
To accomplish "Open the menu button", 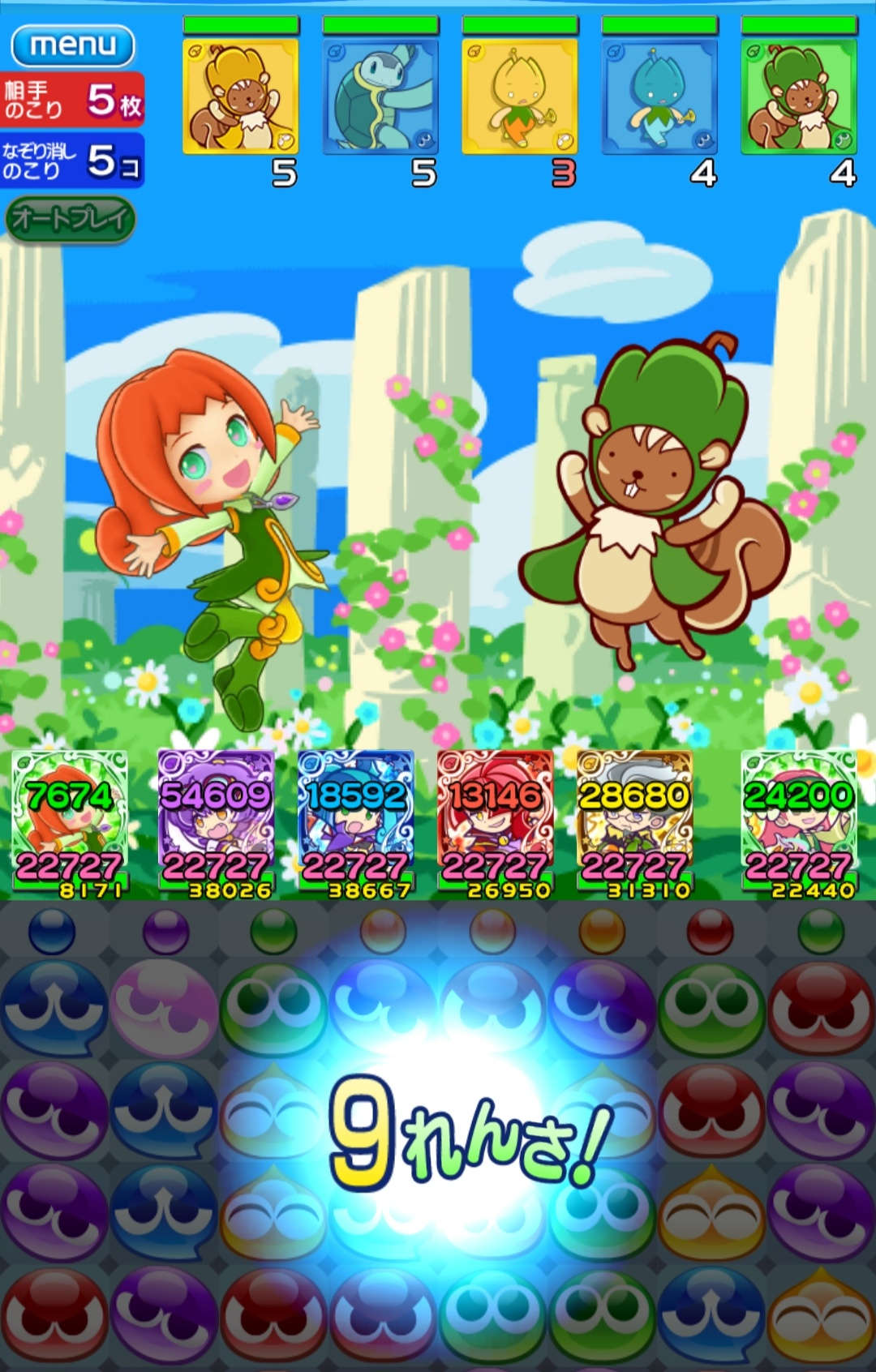I will click(x=73, y=45).
